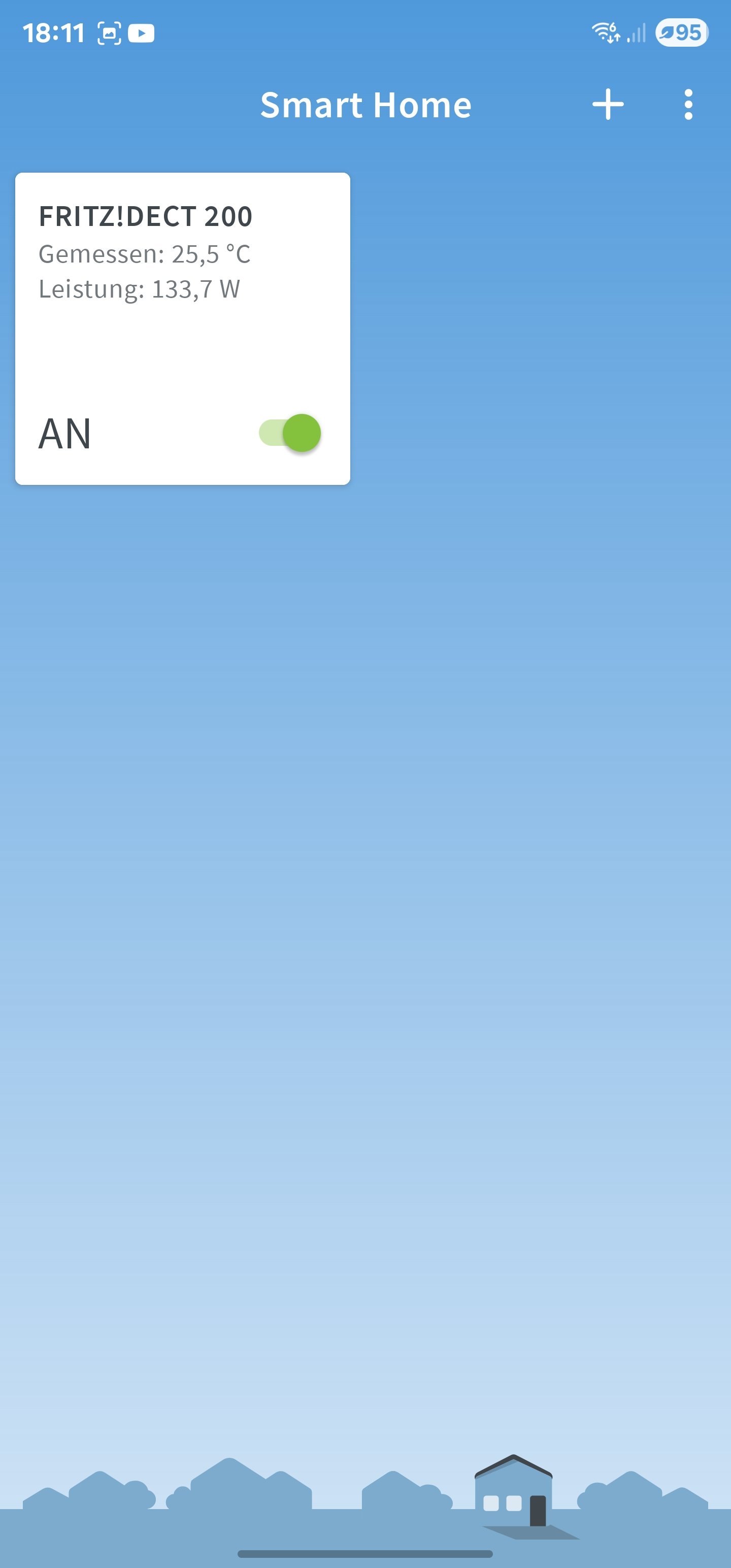The image size is (731, 1568).
Task: Add a new smart home device
Action: 608,105
